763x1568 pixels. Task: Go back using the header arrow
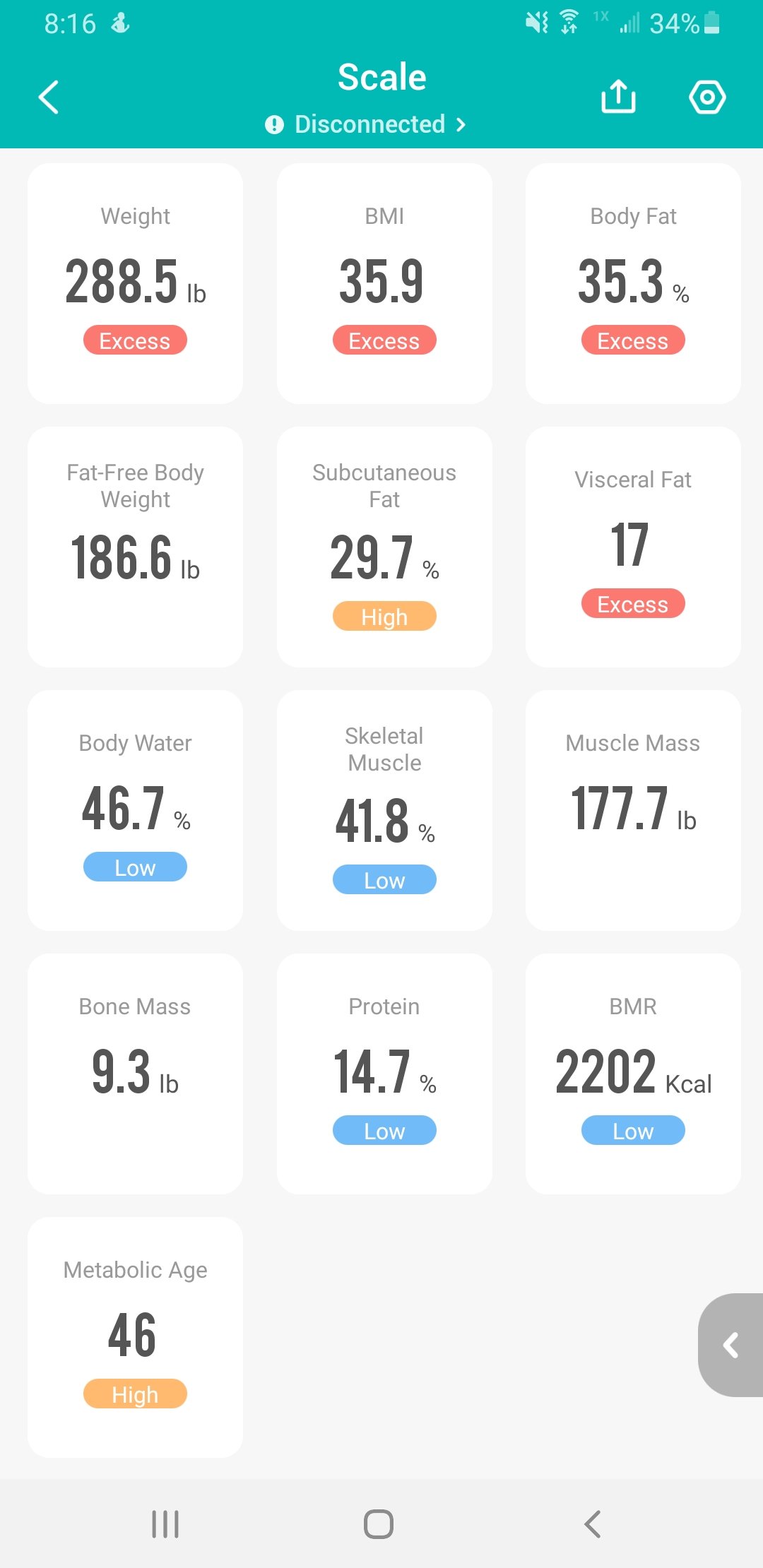48,97
